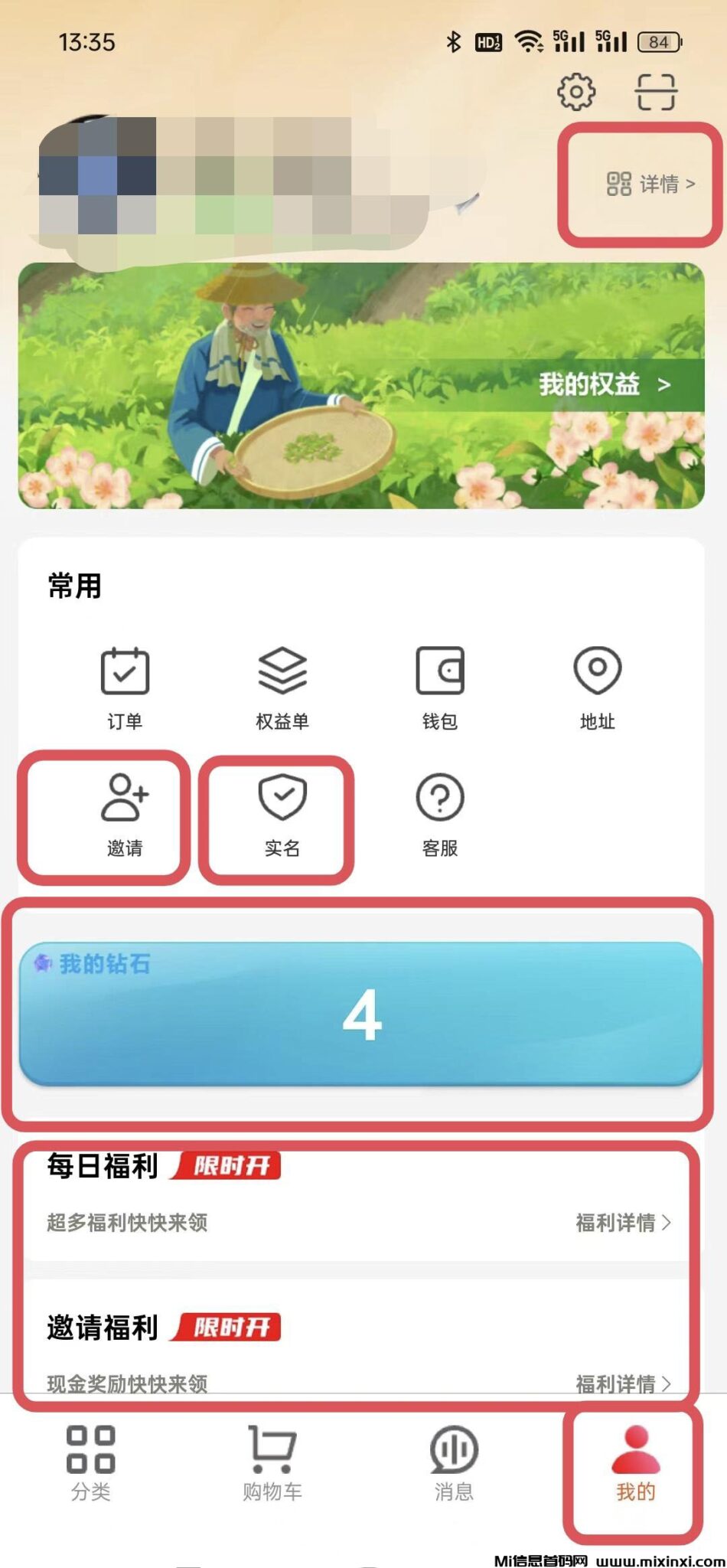Tap 邀请 to invite friends
Viewport: 727px width, 1568px height.
(x=125, y=815)
